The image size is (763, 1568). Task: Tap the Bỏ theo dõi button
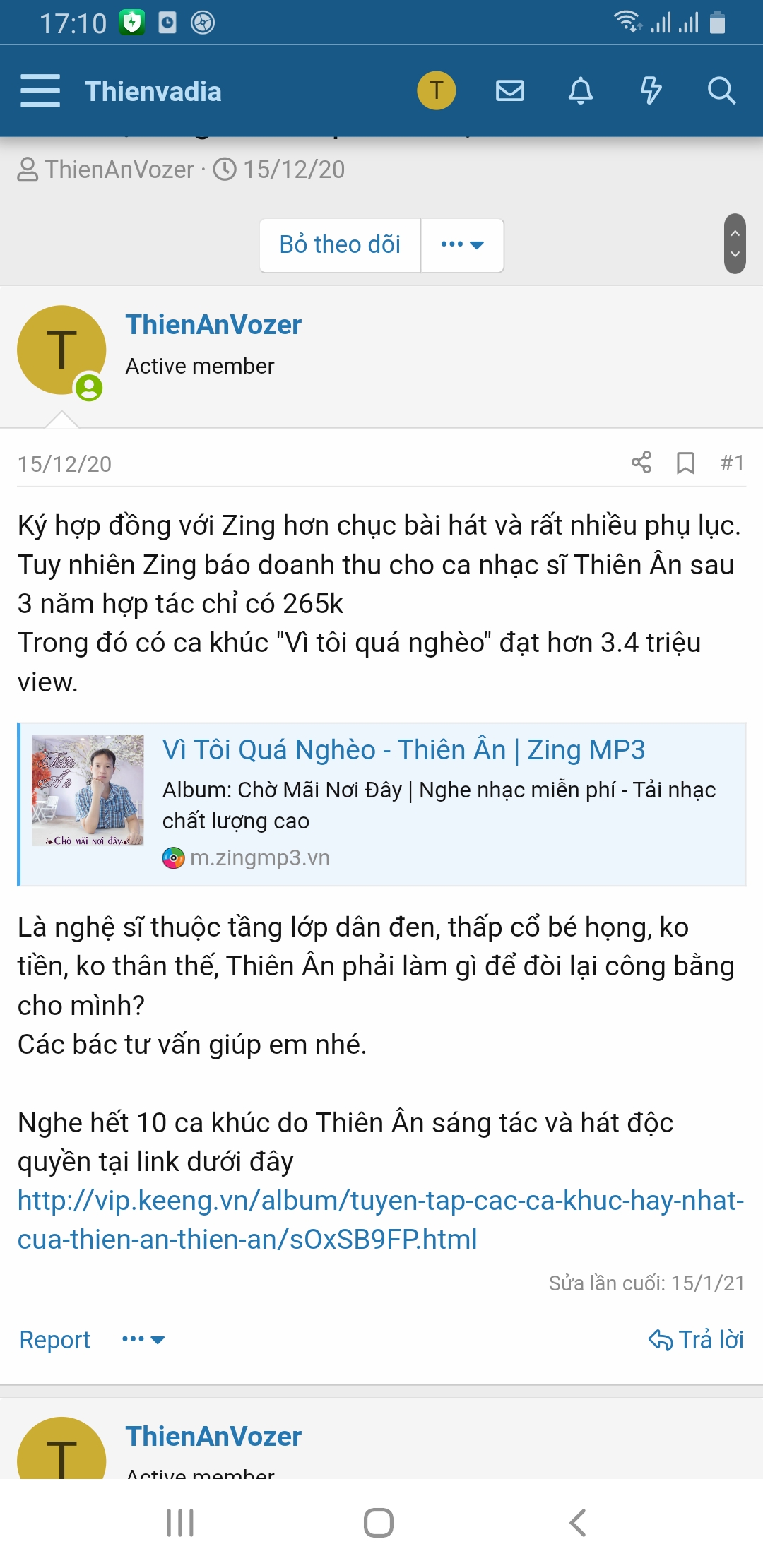tap(340, 244)
